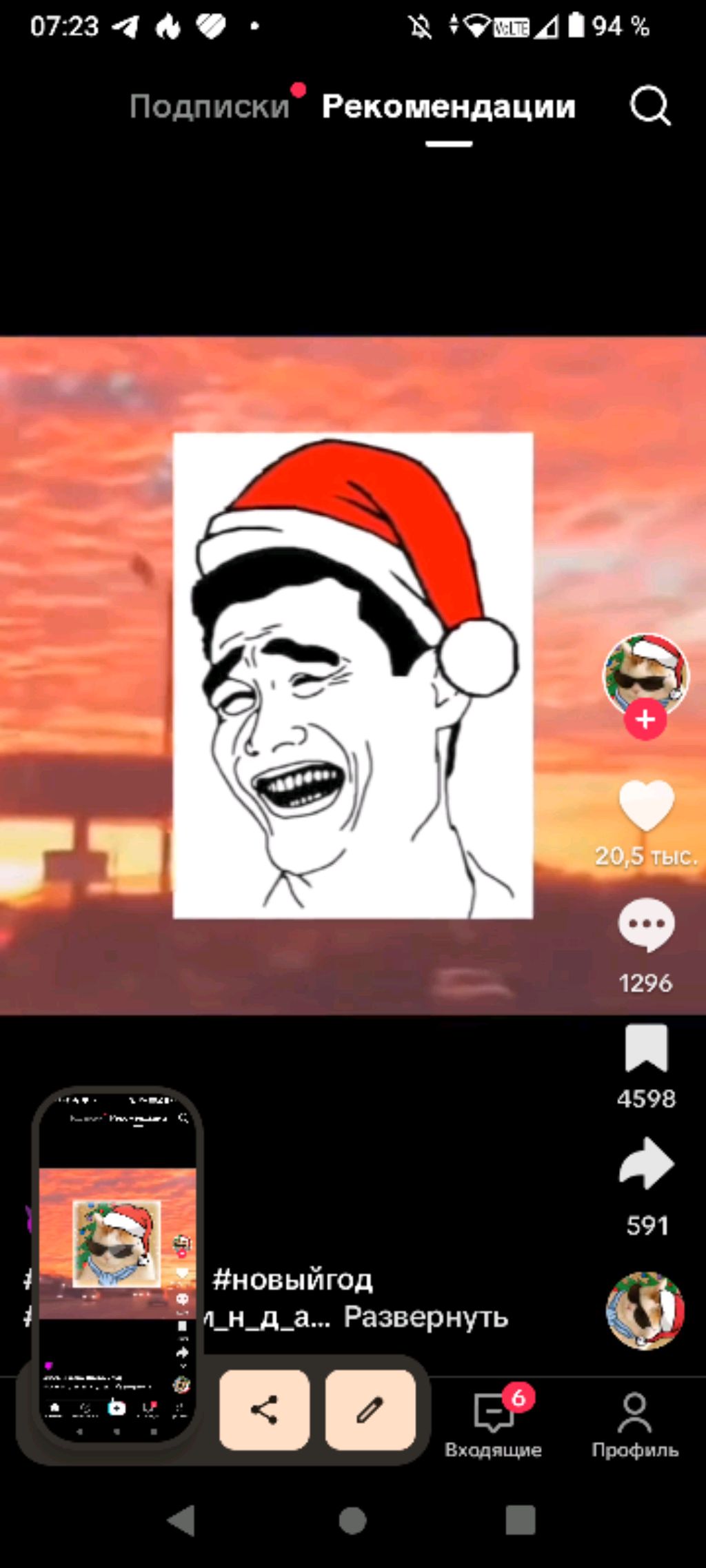The height and width of the screenshot is (1568, 706).
Task: Share the captured screenshot
Action: (264, 1410)
